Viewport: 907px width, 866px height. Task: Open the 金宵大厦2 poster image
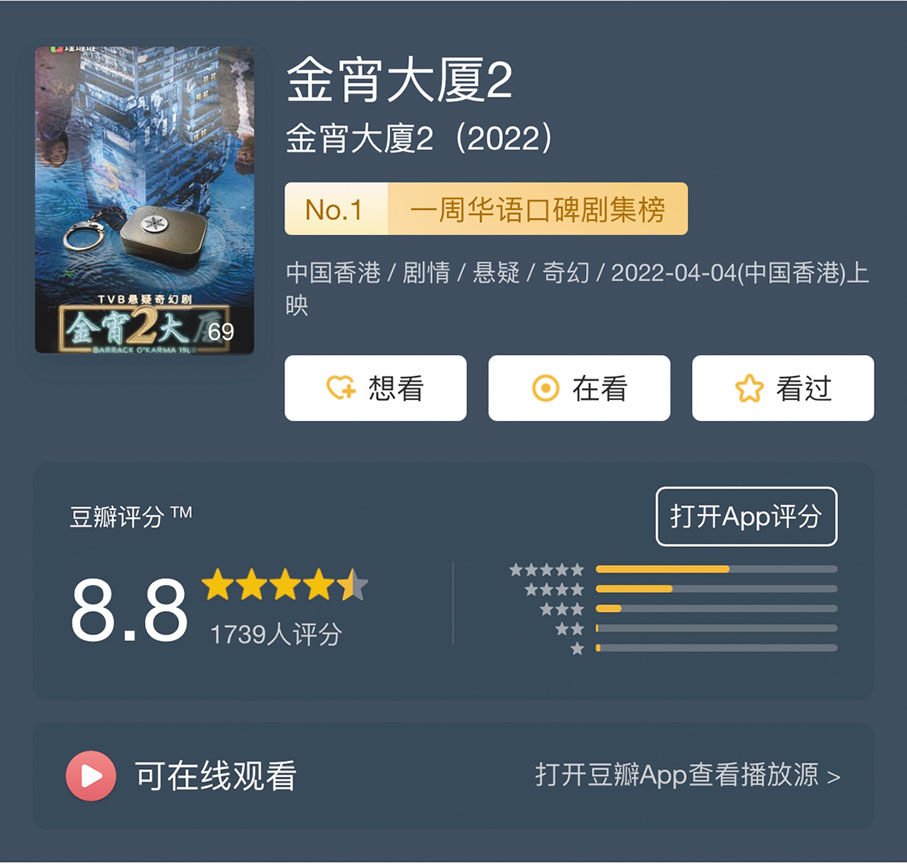coord(145,200)
